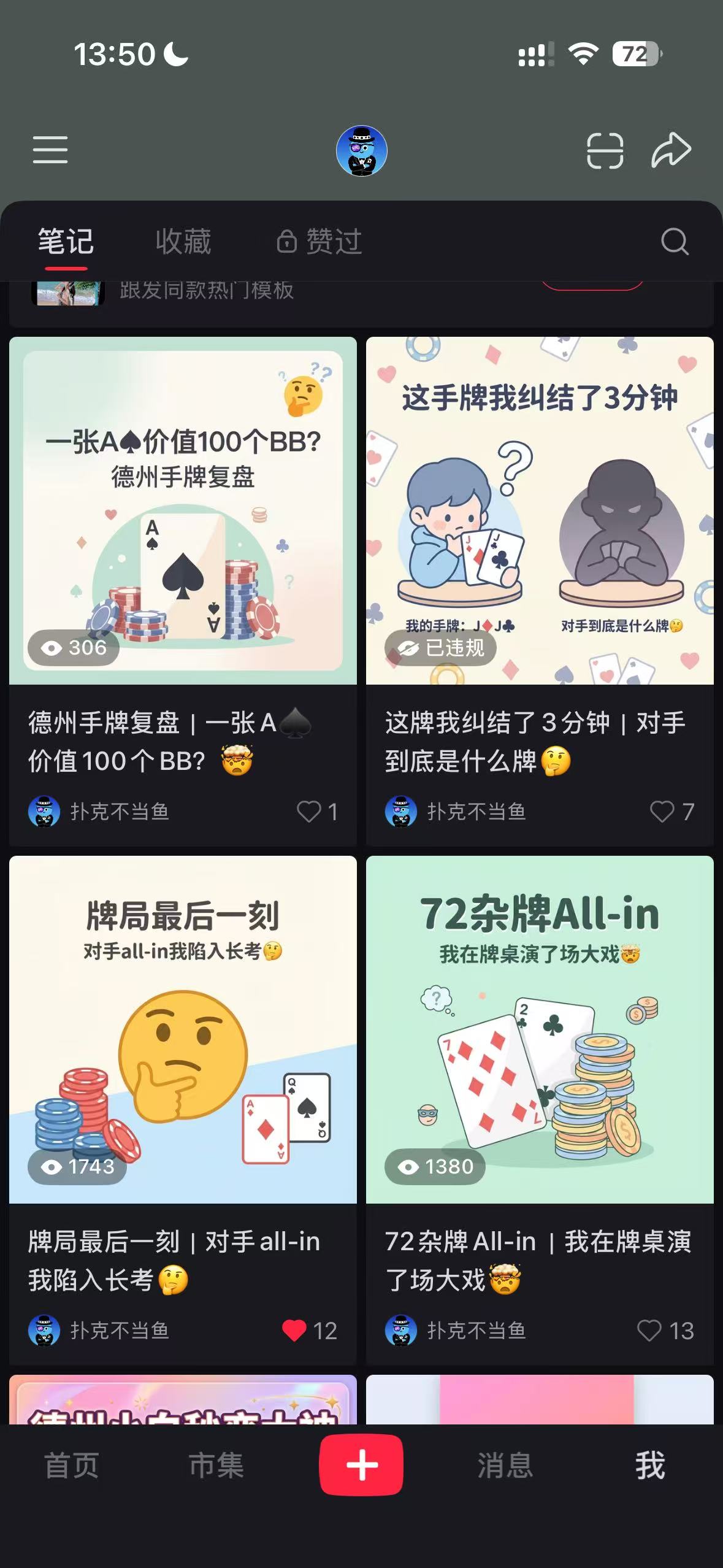Open the 已违规 violation badge
This screenshot has width=723, height=1568.
tap(442, 648)
